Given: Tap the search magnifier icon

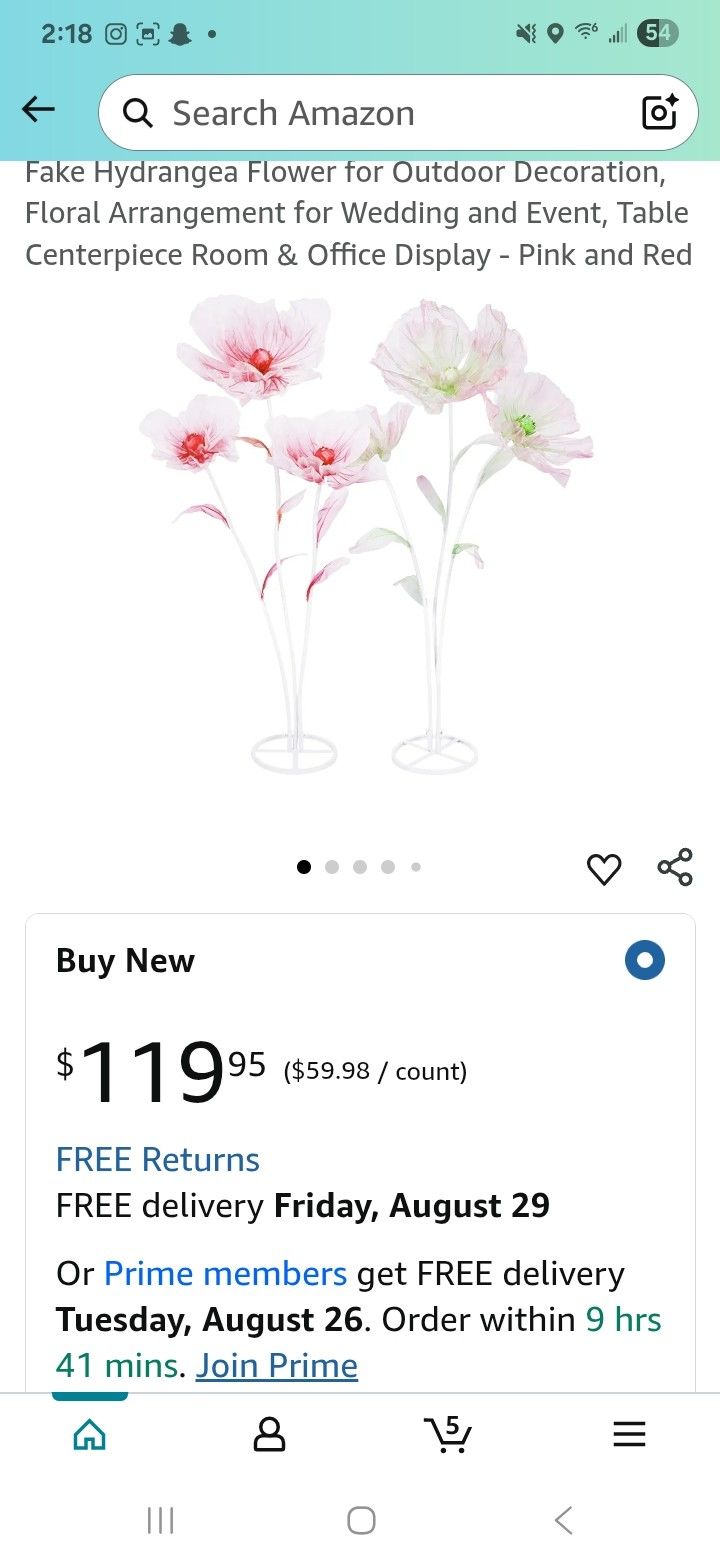Looking at the screenshot, I should [137, 112].
